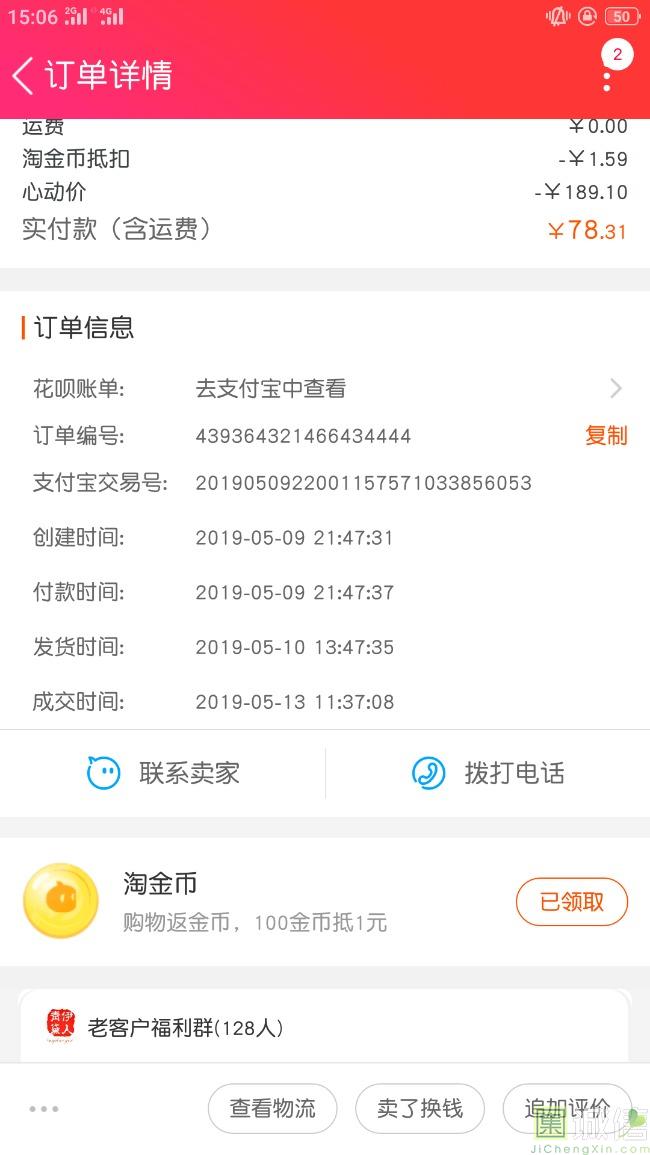The height and width of the screenshot is (1155, 650).
Task: Tap the 已领取 Taojinbi button
Action: (x=571, y=902)
